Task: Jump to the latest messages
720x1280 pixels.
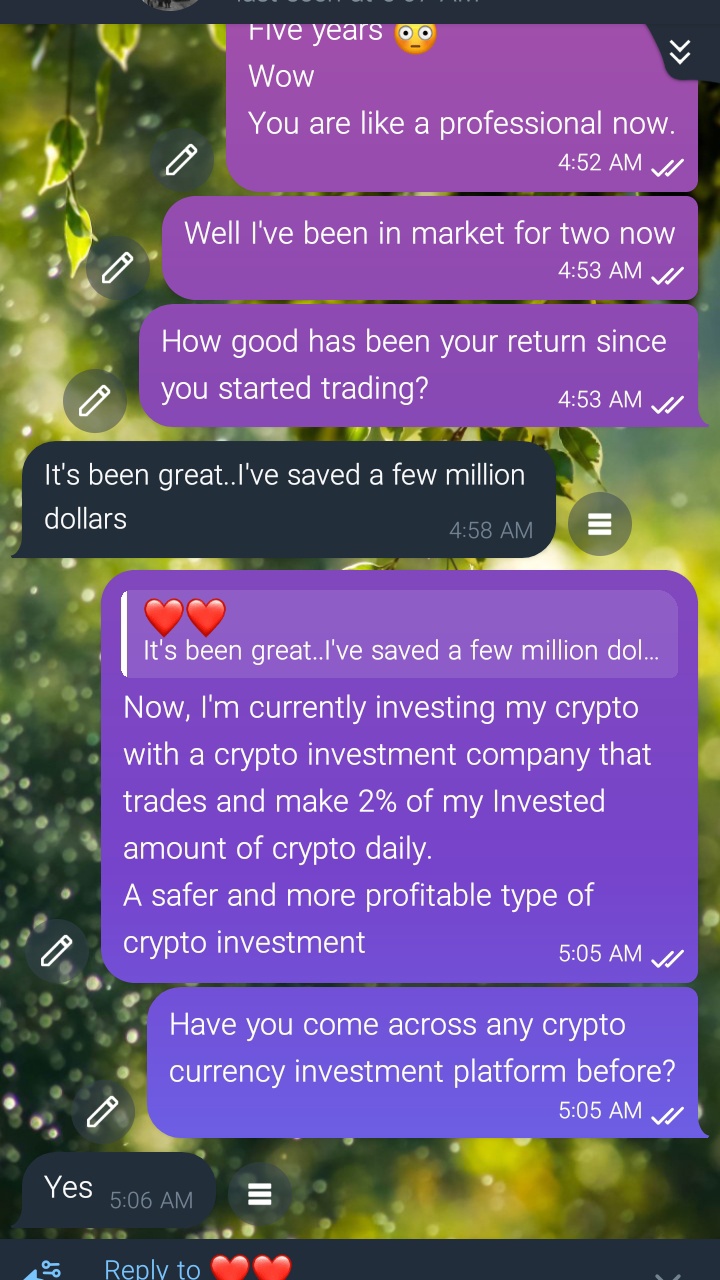Action: 680,52
